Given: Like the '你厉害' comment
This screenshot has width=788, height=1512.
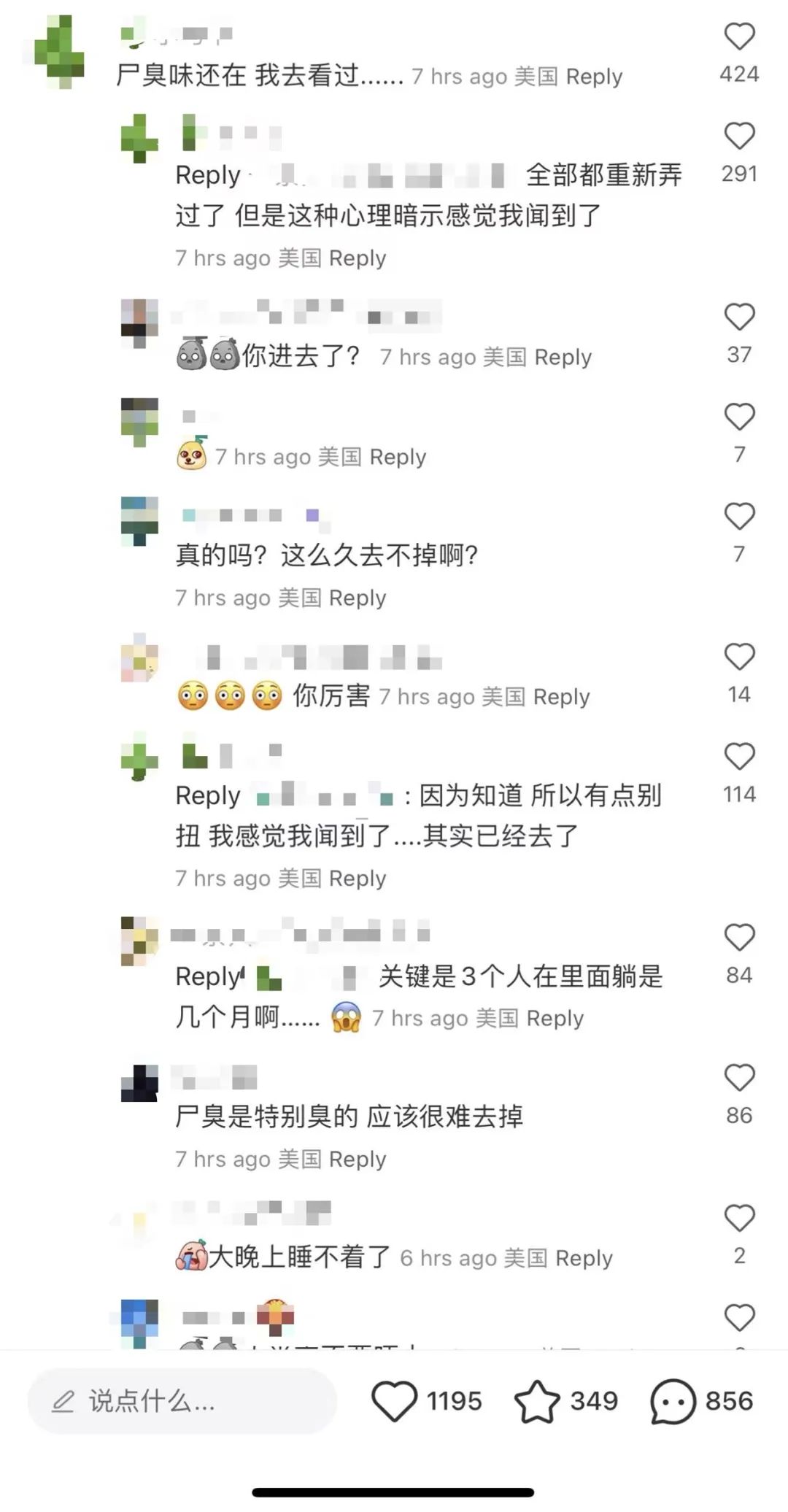Looking at the screenshot, I should tap(738, 657).
